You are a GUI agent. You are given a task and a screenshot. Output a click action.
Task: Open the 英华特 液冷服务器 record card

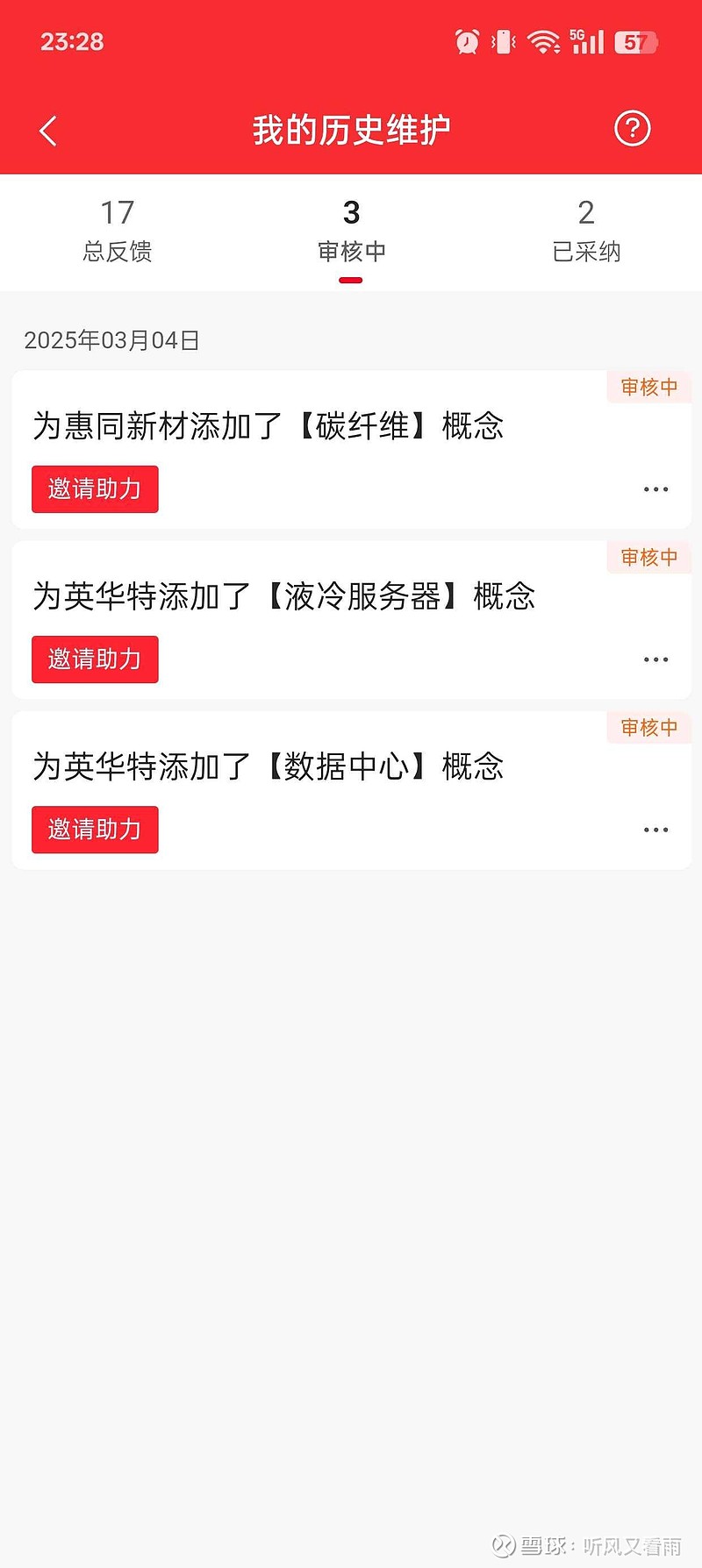pos(351,620)
